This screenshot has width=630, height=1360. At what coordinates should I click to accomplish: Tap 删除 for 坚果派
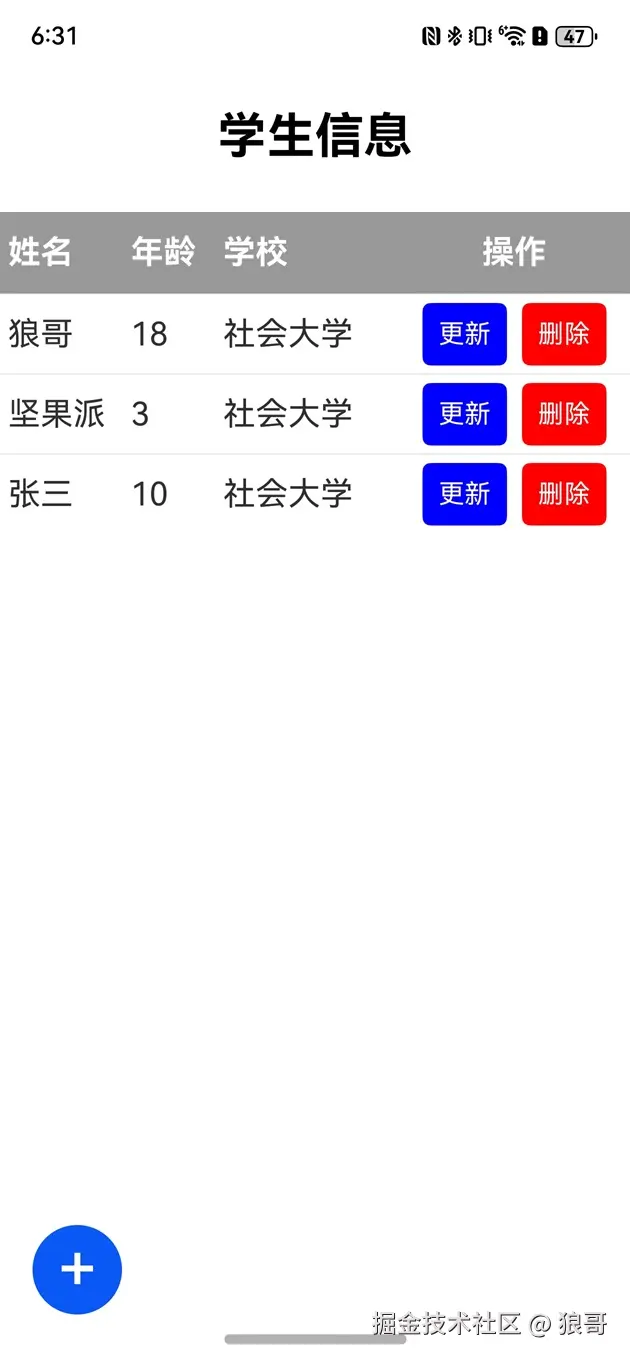pos(564,414)
